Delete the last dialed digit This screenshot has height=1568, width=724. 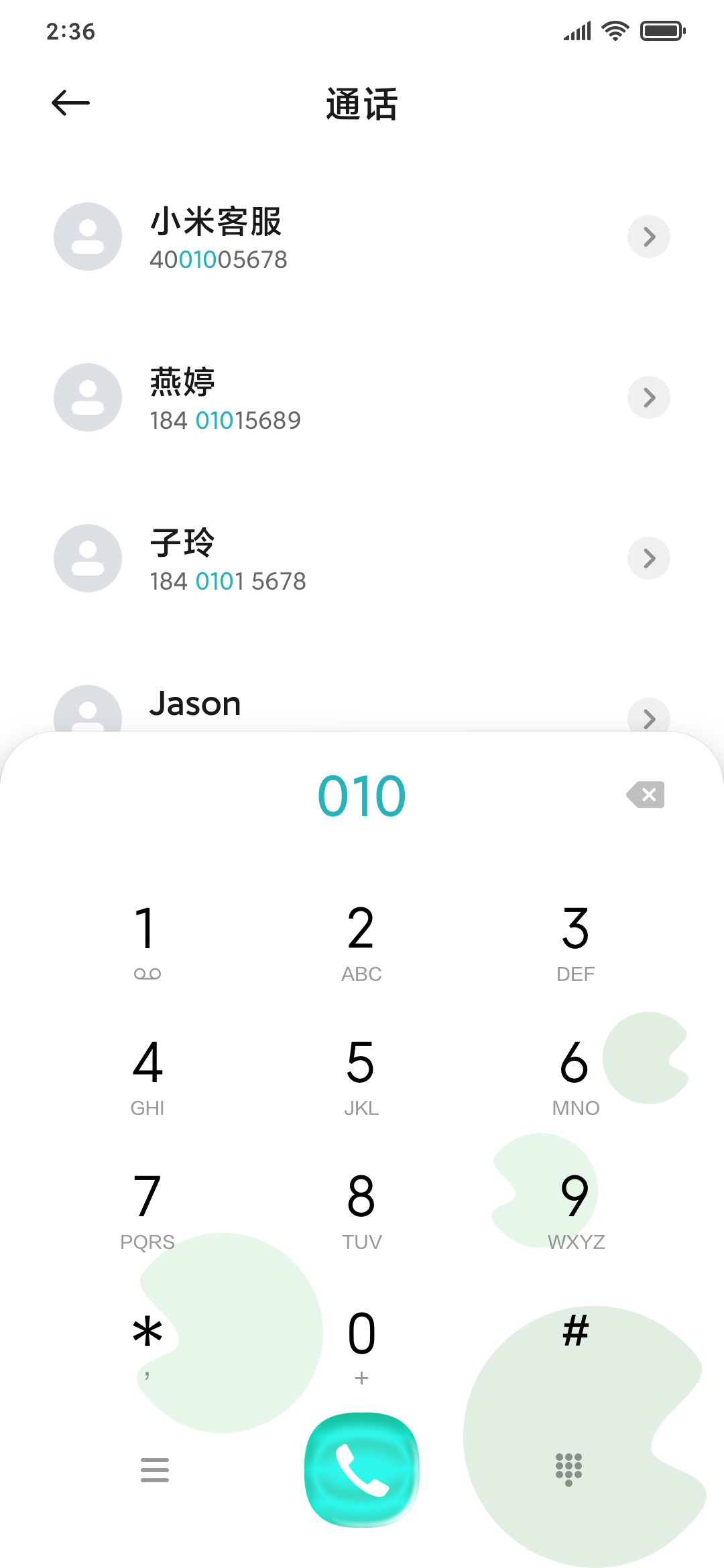click(646, 795)
